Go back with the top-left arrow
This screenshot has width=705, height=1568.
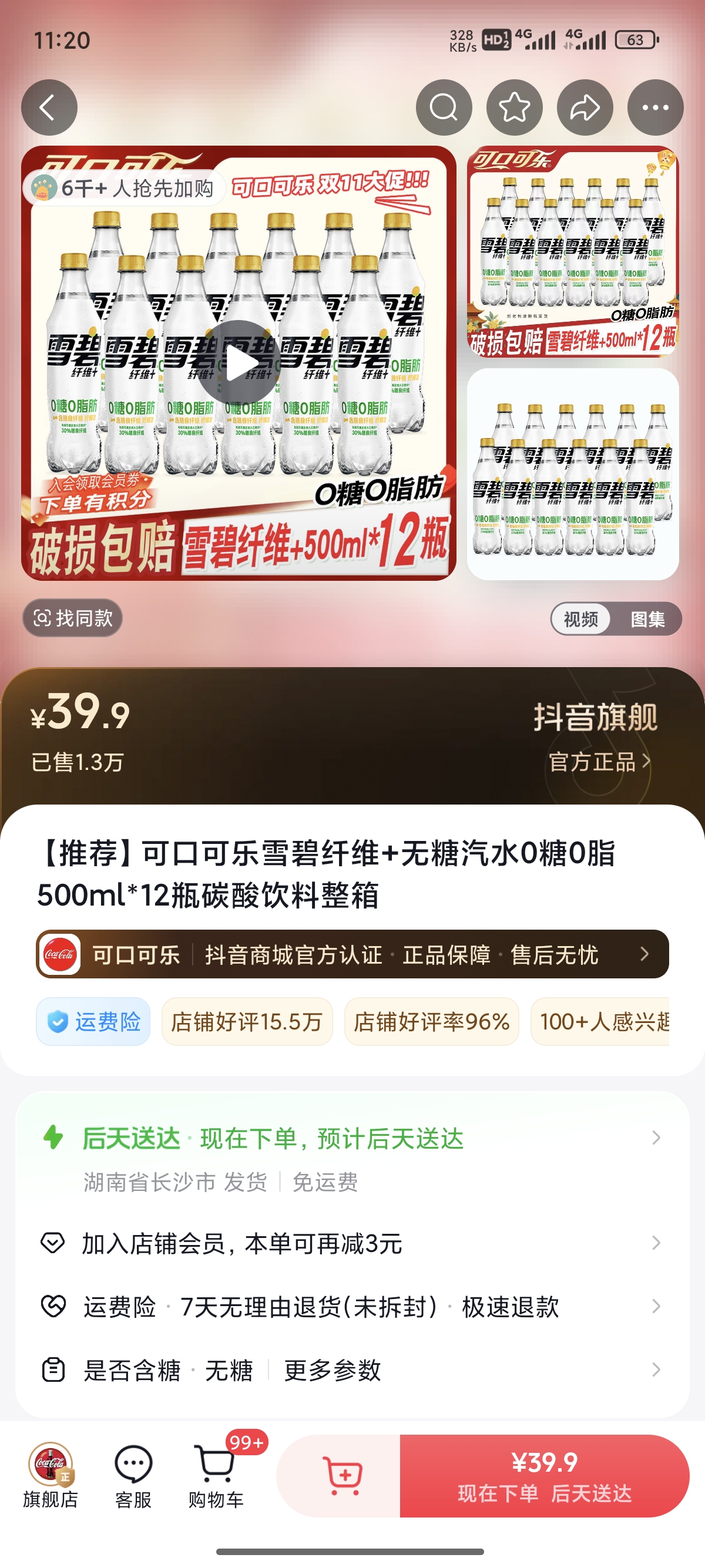tap(49, 107)
